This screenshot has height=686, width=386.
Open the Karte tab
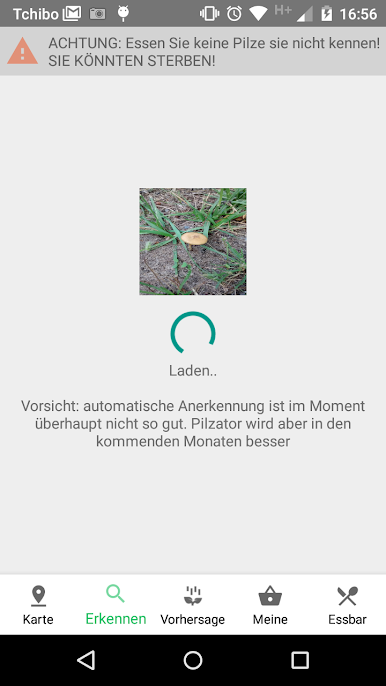pos(39,605)
